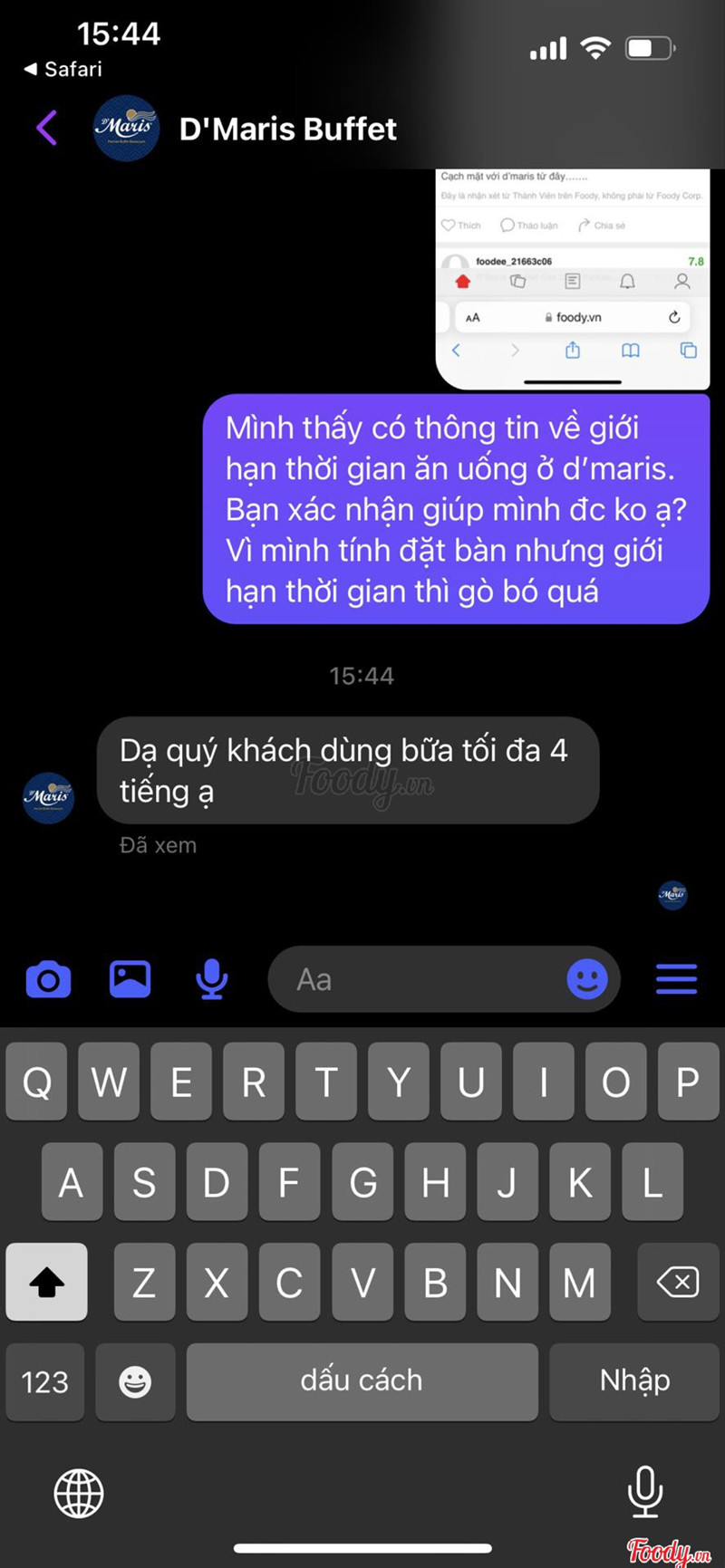Switch the keyboard to 123 numbers layout
725x1568 pixels.
[x=45, y=1381]
